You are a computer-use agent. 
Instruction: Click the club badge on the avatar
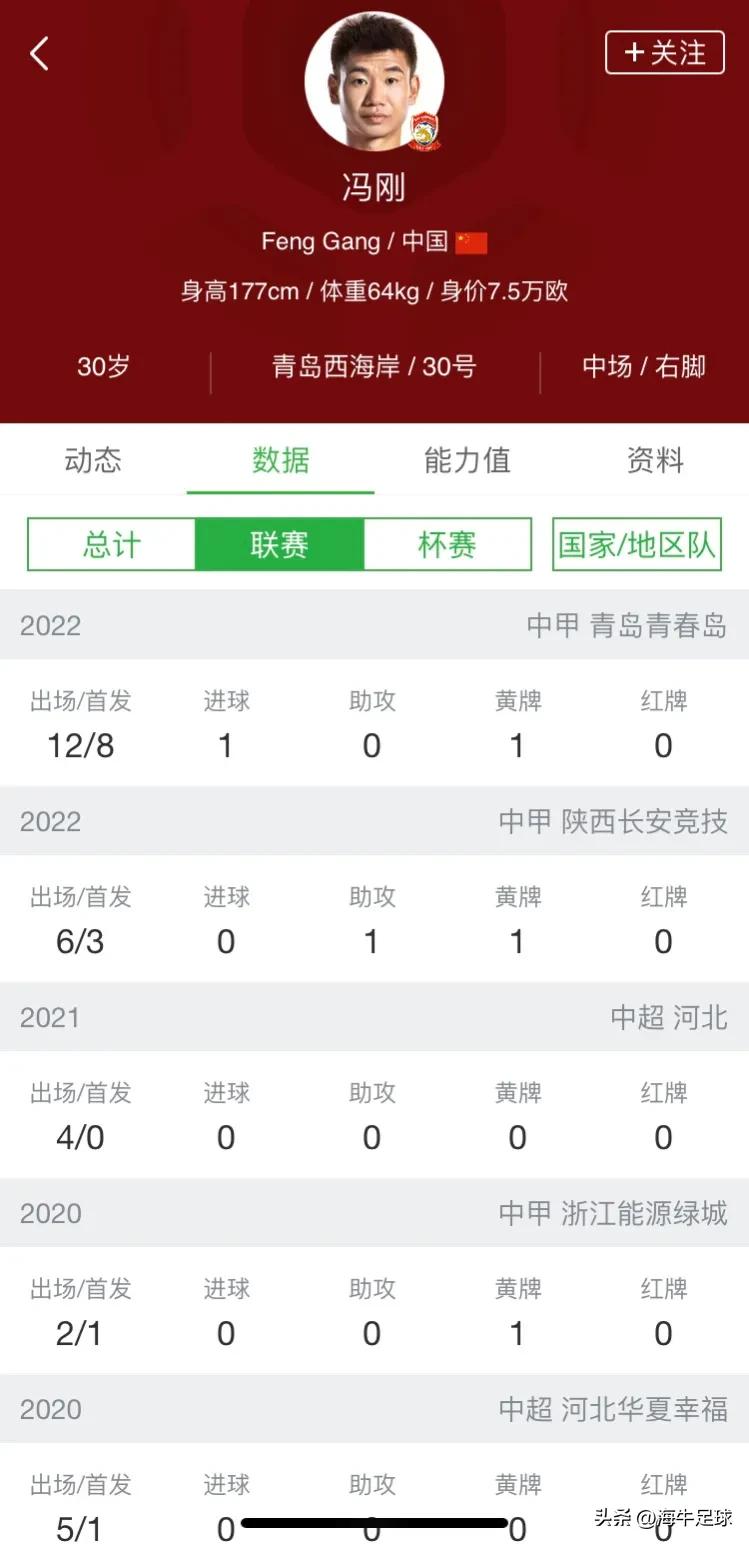click(x=427, y=128)
